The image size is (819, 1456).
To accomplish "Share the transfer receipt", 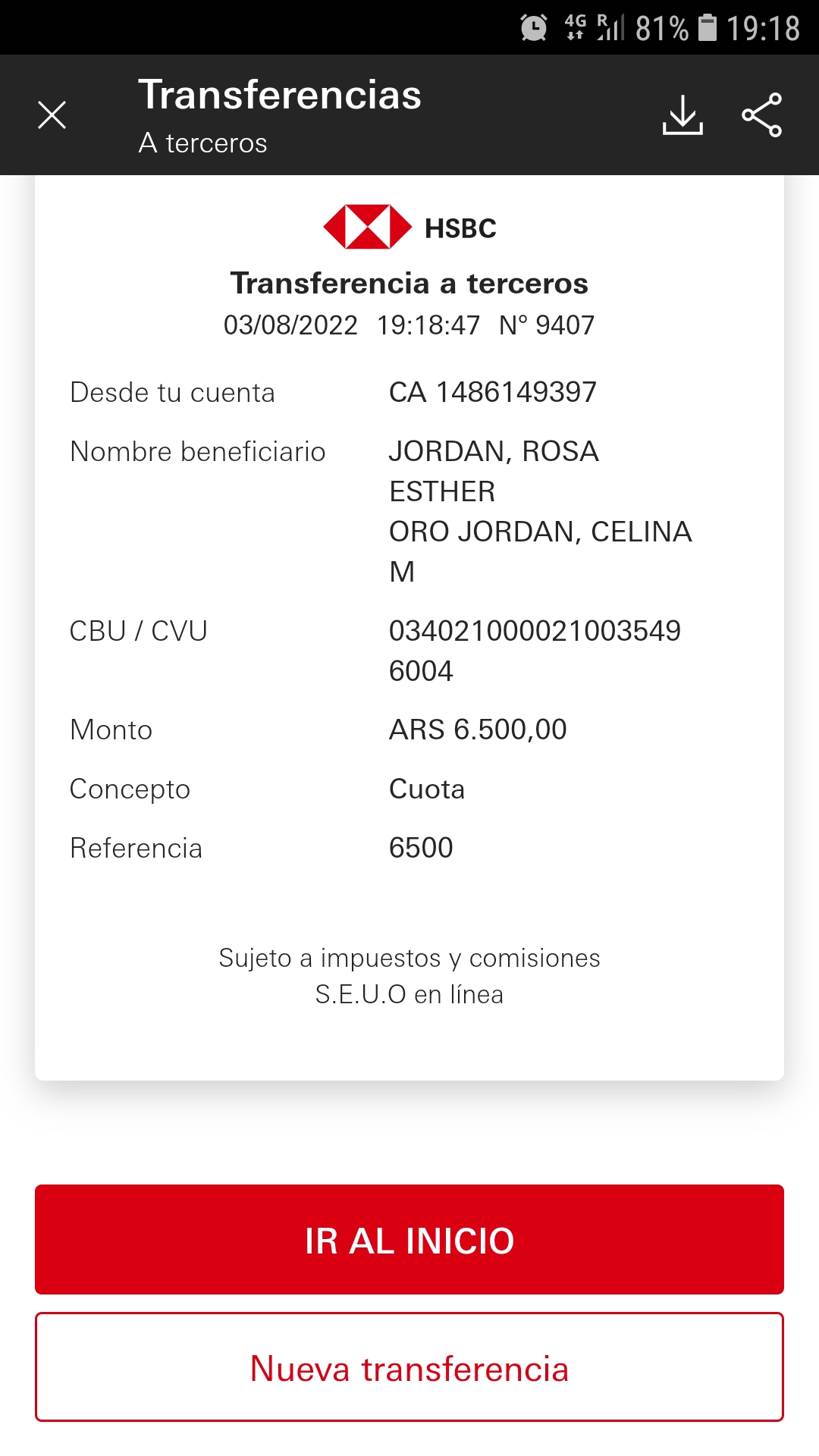I will (761, 115).
